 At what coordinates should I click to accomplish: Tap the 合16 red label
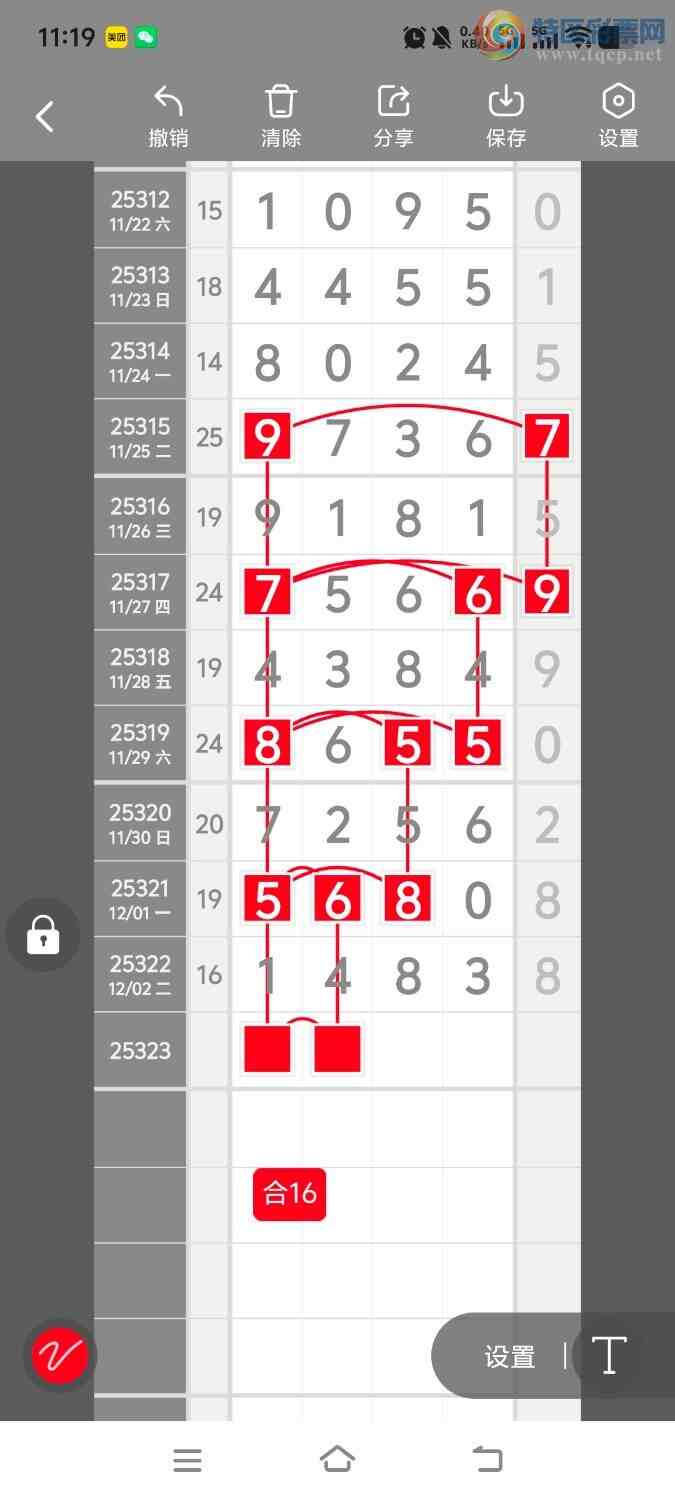289,1193
